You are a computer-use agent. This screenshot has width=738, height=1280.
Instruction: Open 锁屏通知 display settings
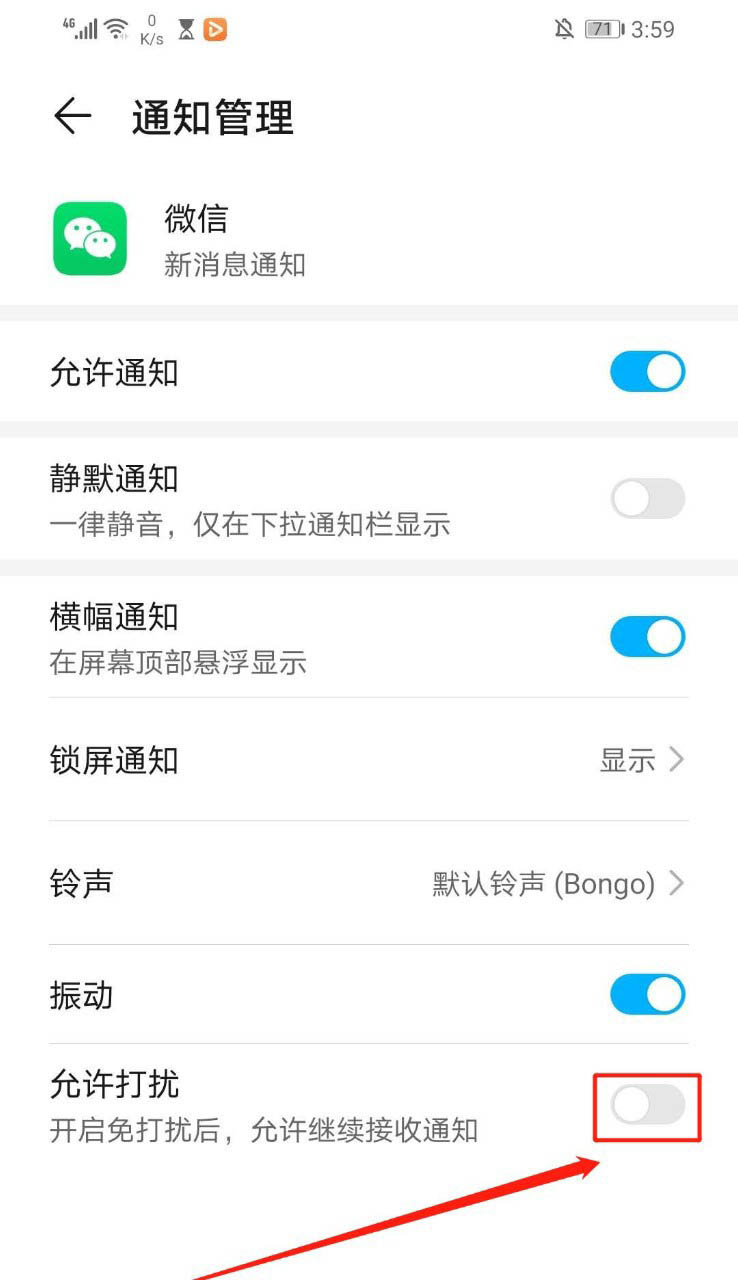click(368, 760)
